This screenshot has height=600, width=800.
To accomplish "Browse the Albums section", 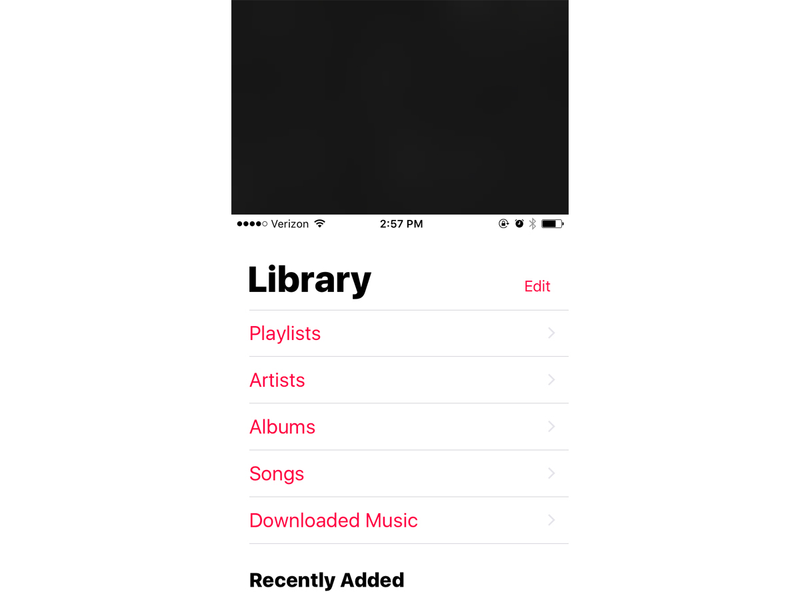I will [x=282, y=427].
